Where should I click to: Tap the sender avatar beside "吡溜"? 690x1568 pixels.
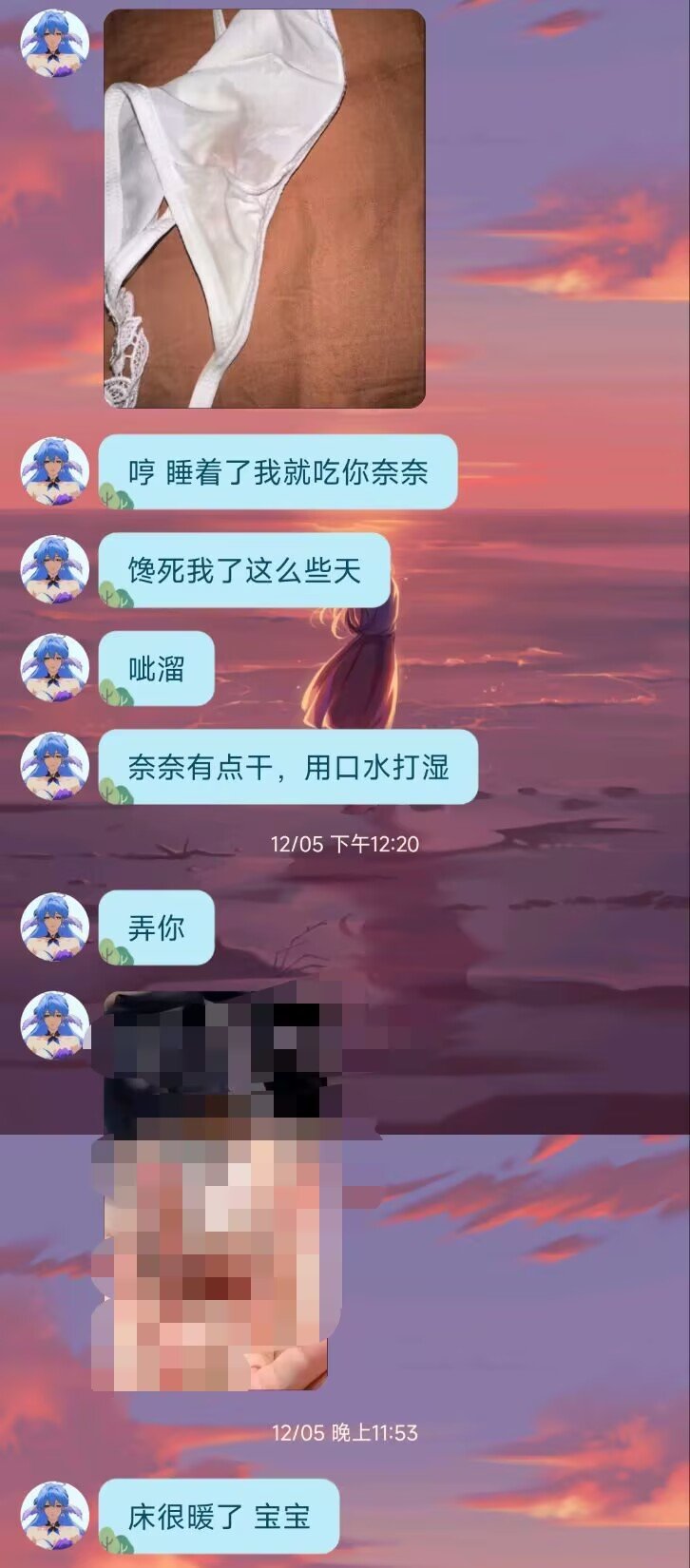point(55,668)
